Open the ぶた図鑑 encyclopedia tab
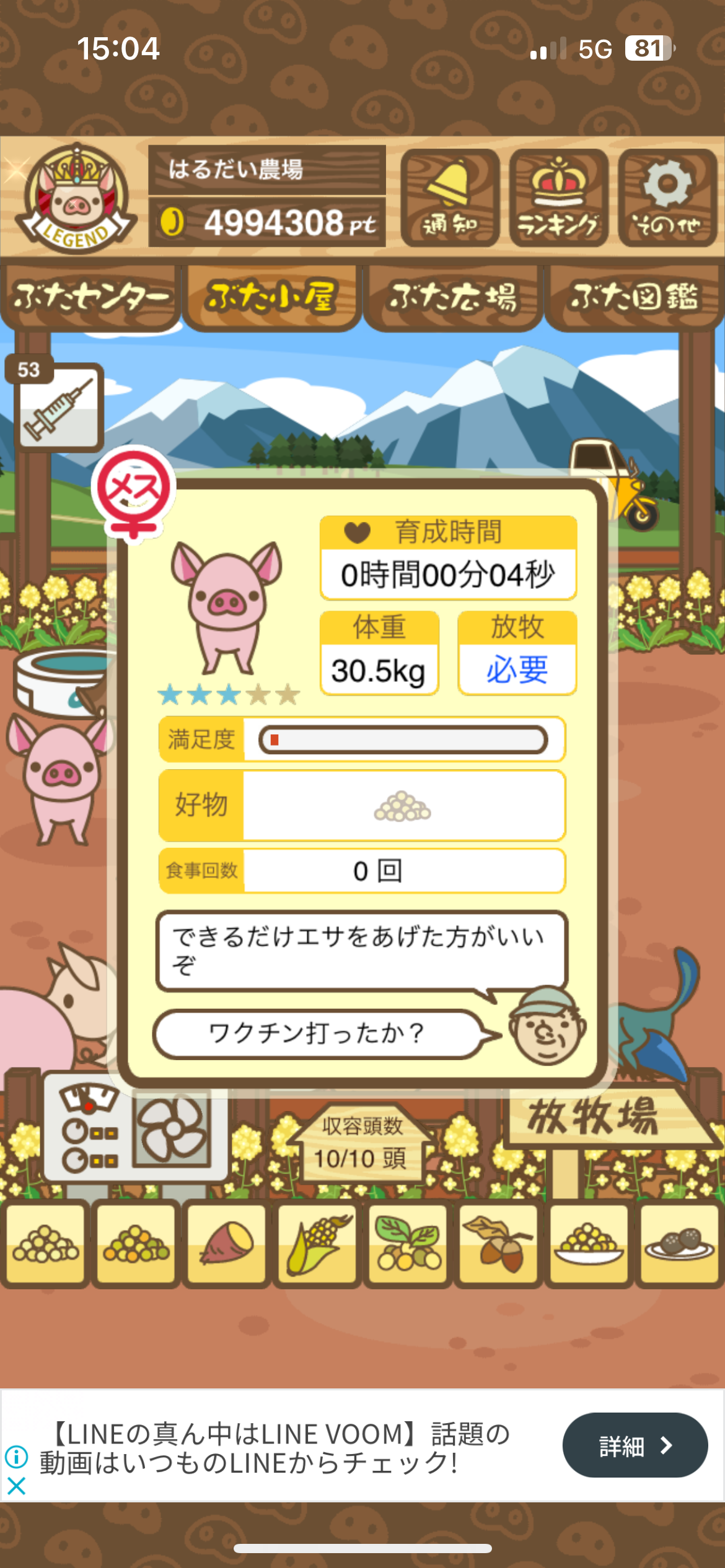 [634, 297]
